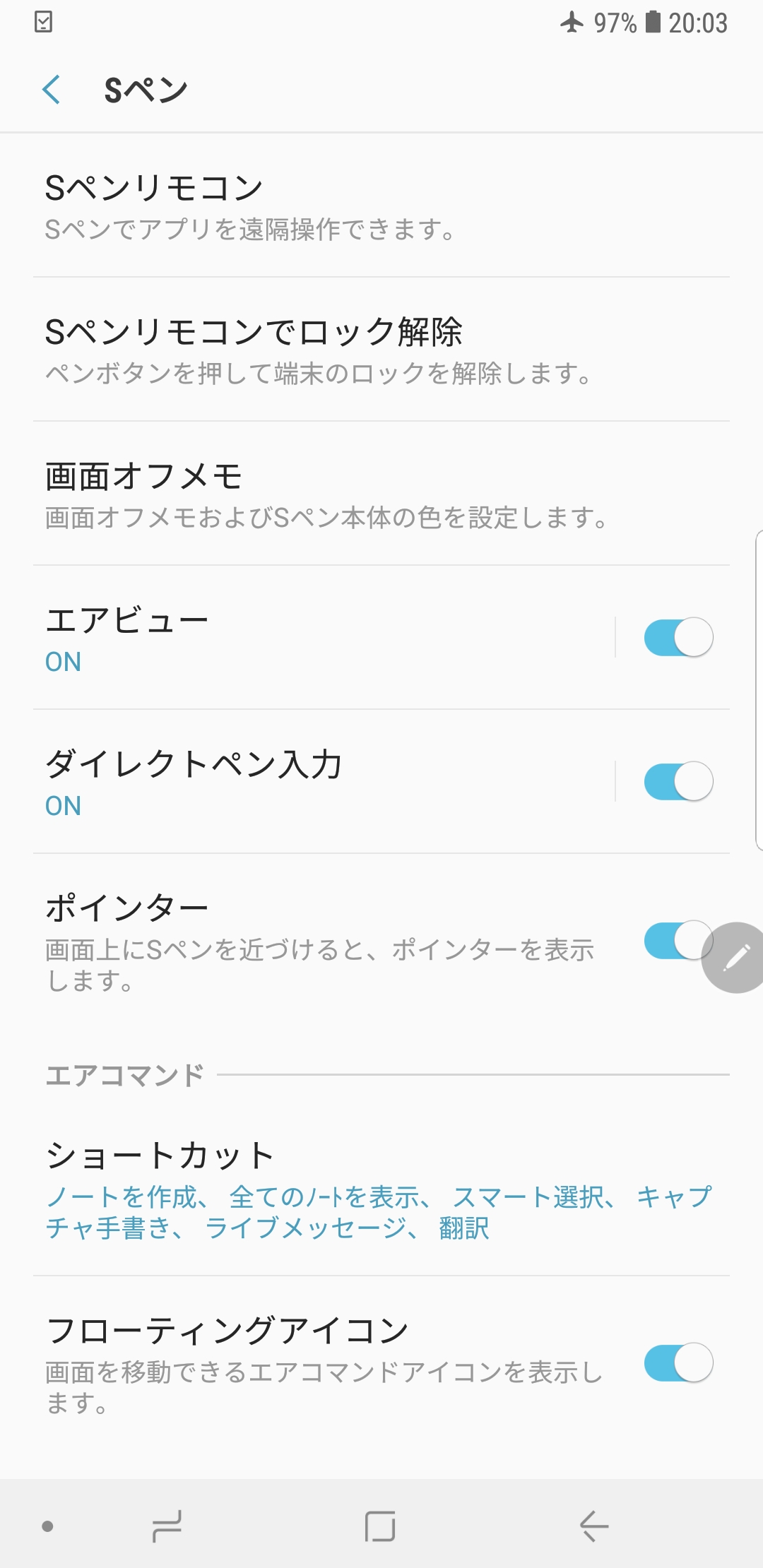
Task: Disable the ダイレクトペン入力 switch
Action: 678,782
